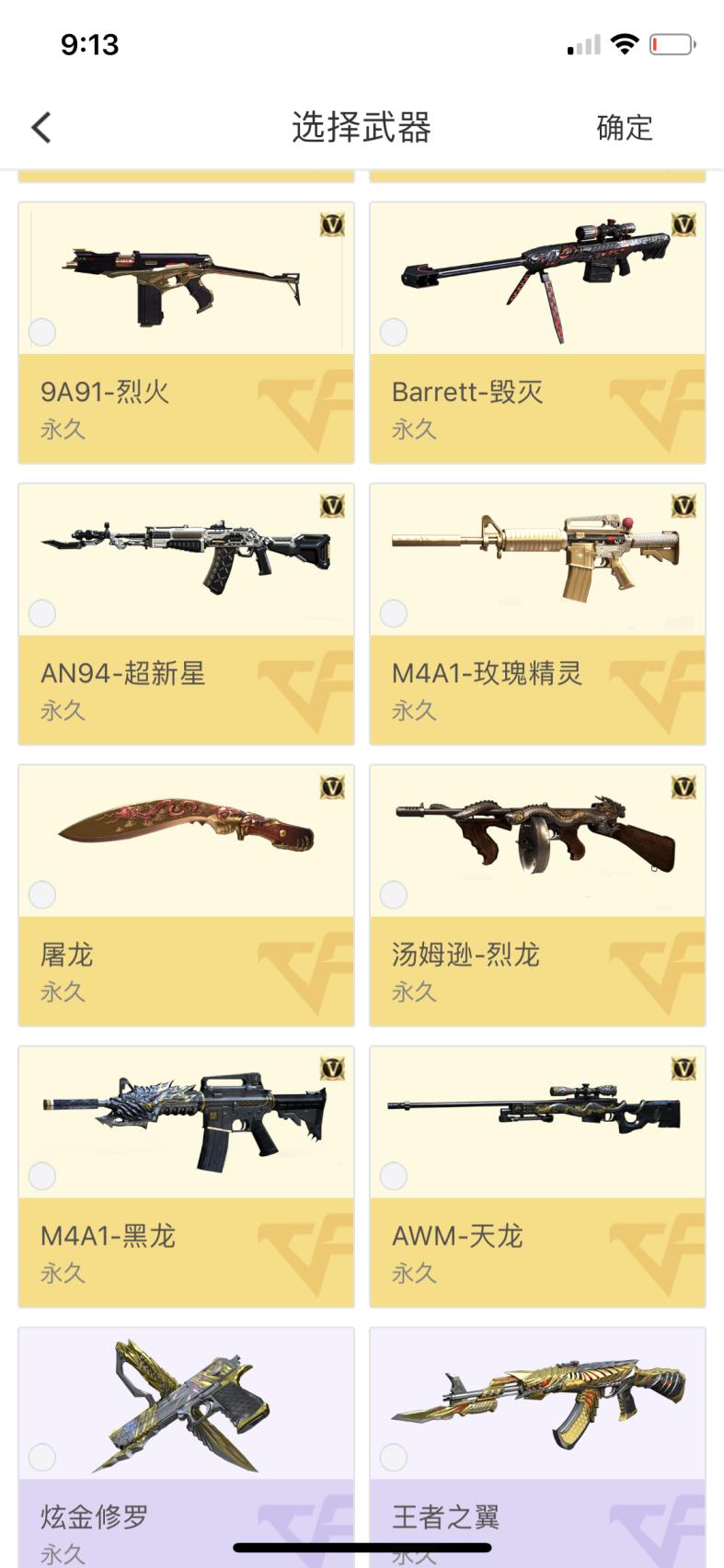Pick the 汤姆逊-烈龙 weapon card
724x1568 pixels.
[x=537, y=895]
